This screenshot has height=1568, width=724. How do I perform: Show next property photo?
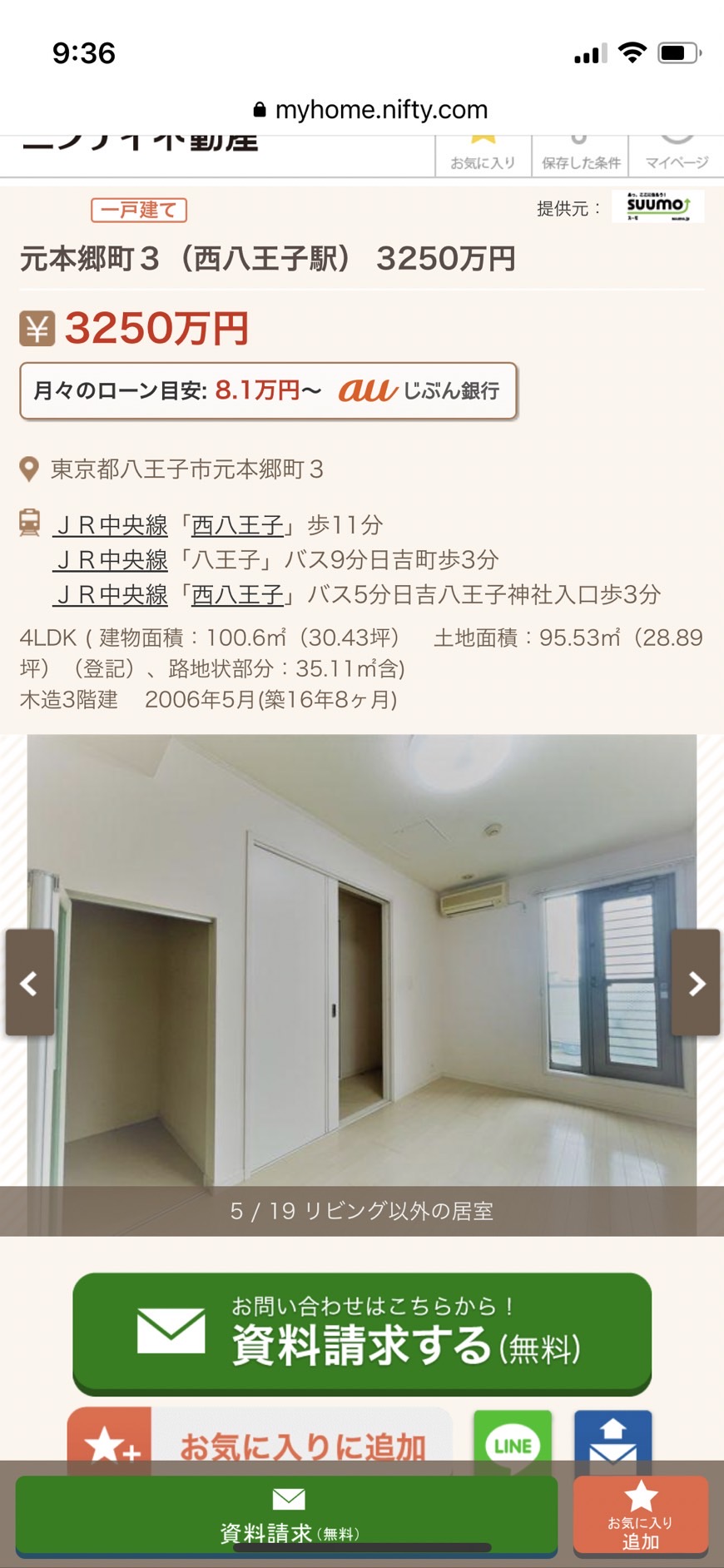pos(696,982)
